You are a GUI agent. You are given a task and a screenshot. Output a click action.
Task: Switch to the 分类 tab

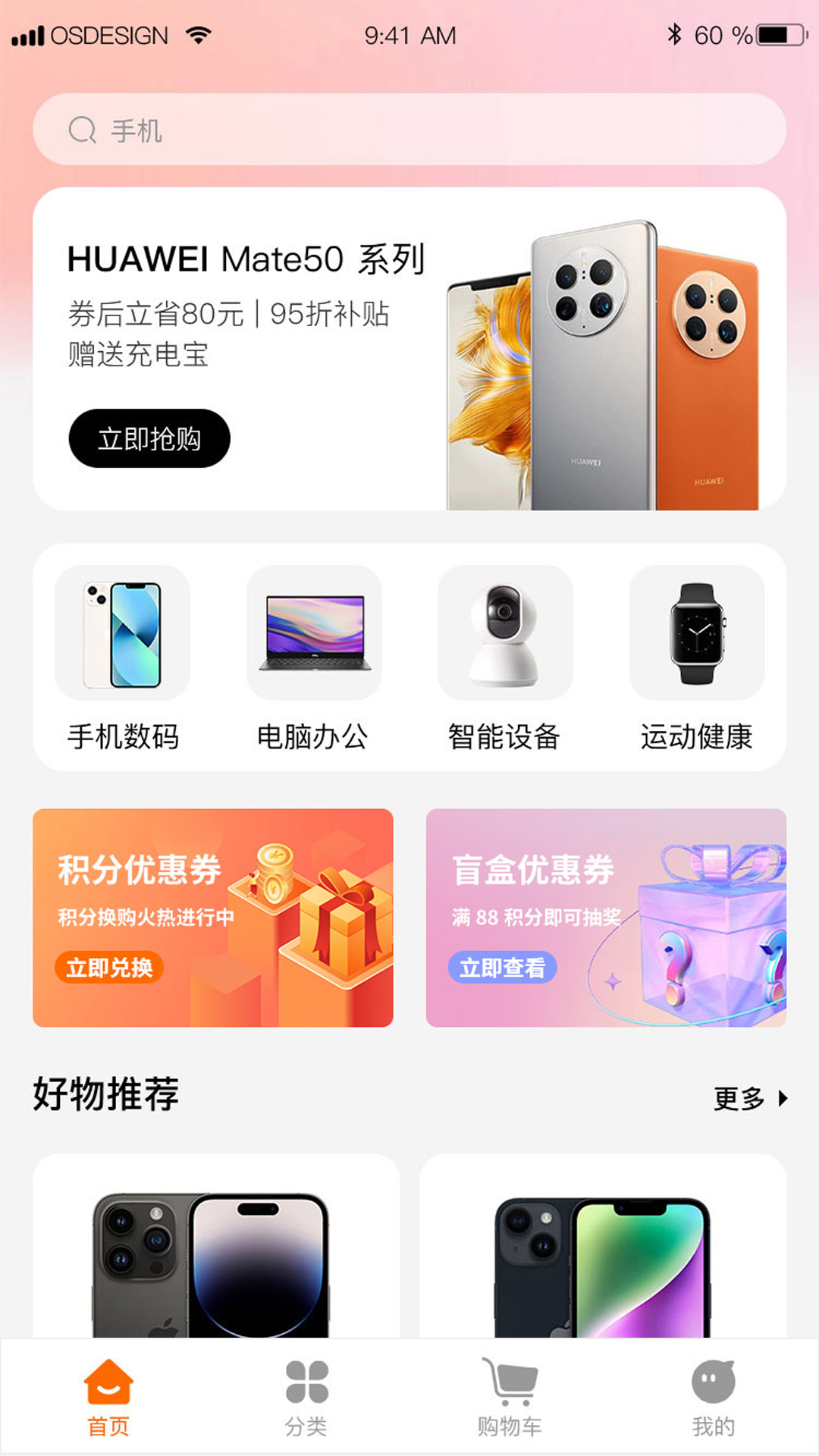click(x=306, y=1397)
